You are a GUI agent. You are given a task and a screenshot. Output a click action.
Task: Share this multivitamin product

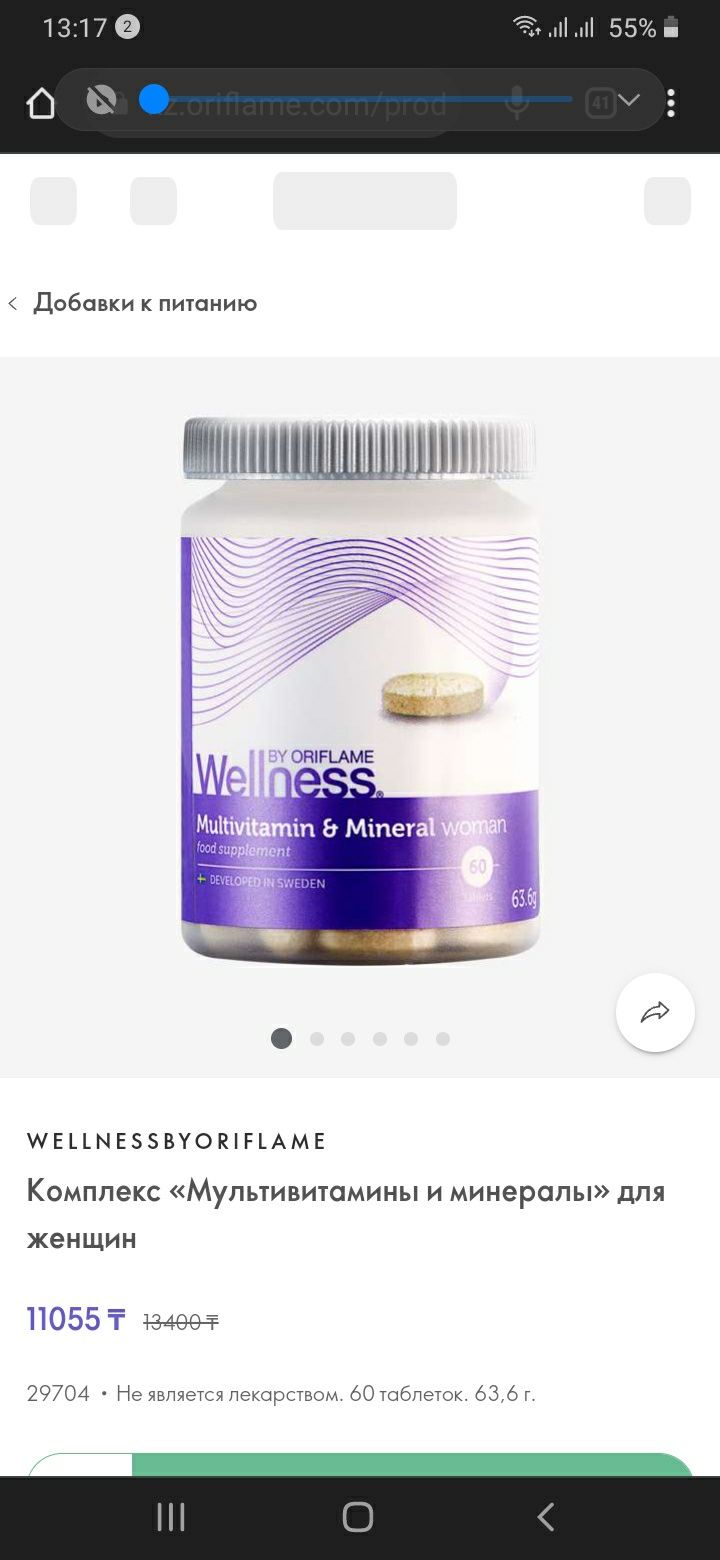[655, 1012]
